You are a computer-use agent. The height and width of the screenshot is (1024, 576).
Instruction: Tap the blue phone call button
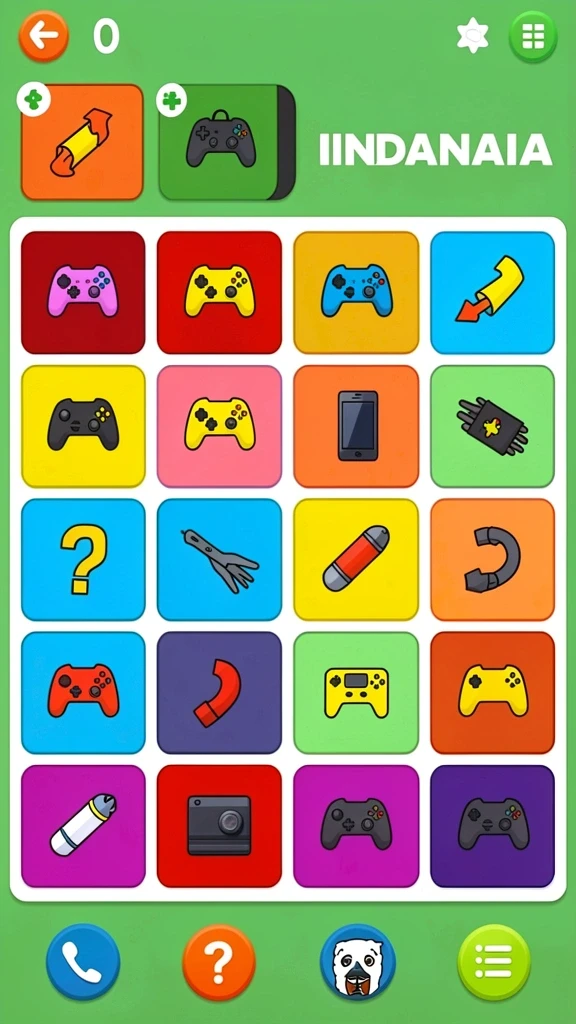point(83,962)
